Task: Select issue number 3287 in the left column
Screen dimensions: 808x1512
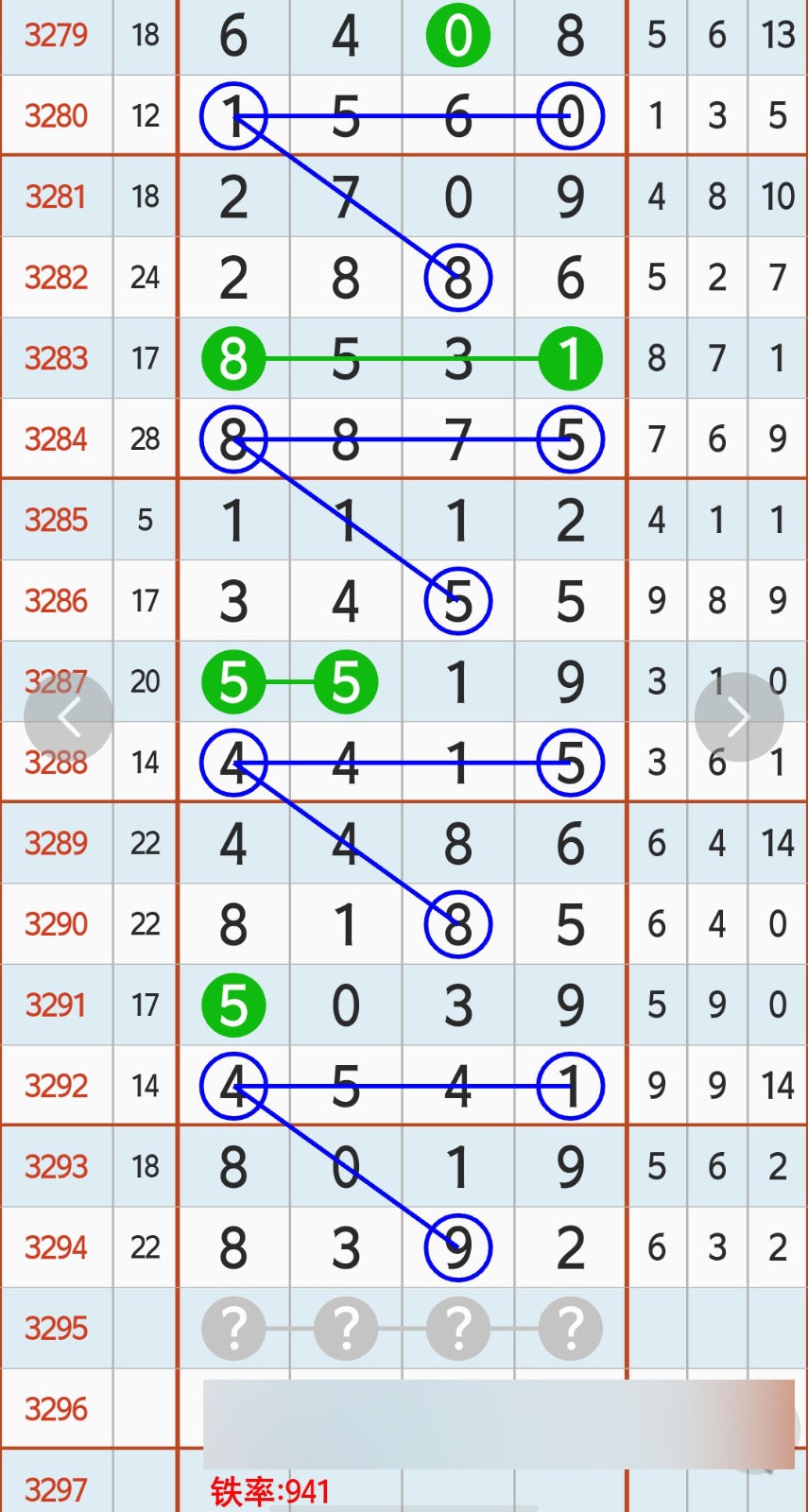Action: point(57,681)
